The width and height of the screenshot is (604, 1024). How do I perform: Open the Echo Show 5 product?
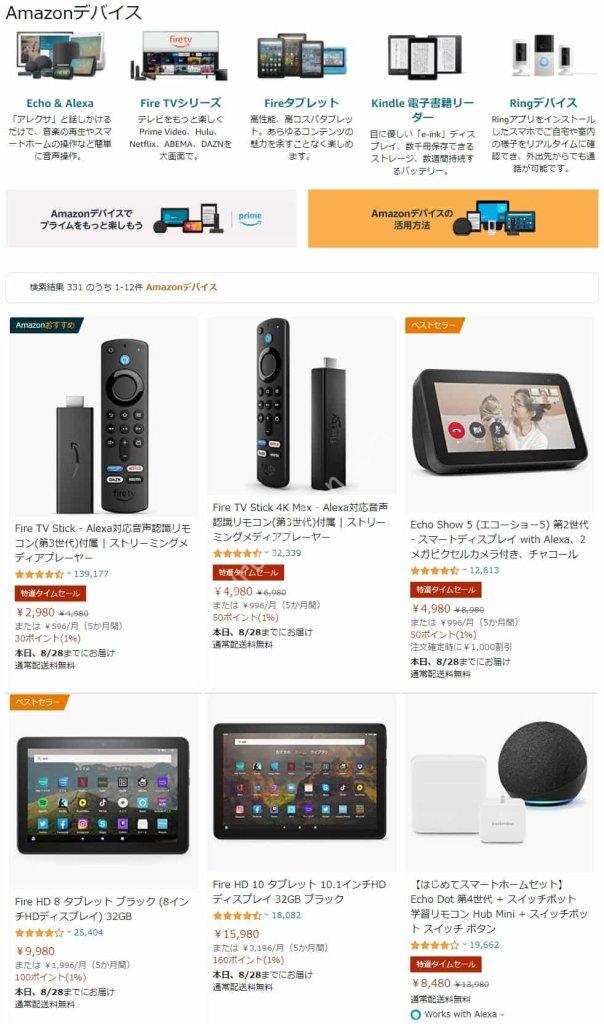tap(499, 538)
